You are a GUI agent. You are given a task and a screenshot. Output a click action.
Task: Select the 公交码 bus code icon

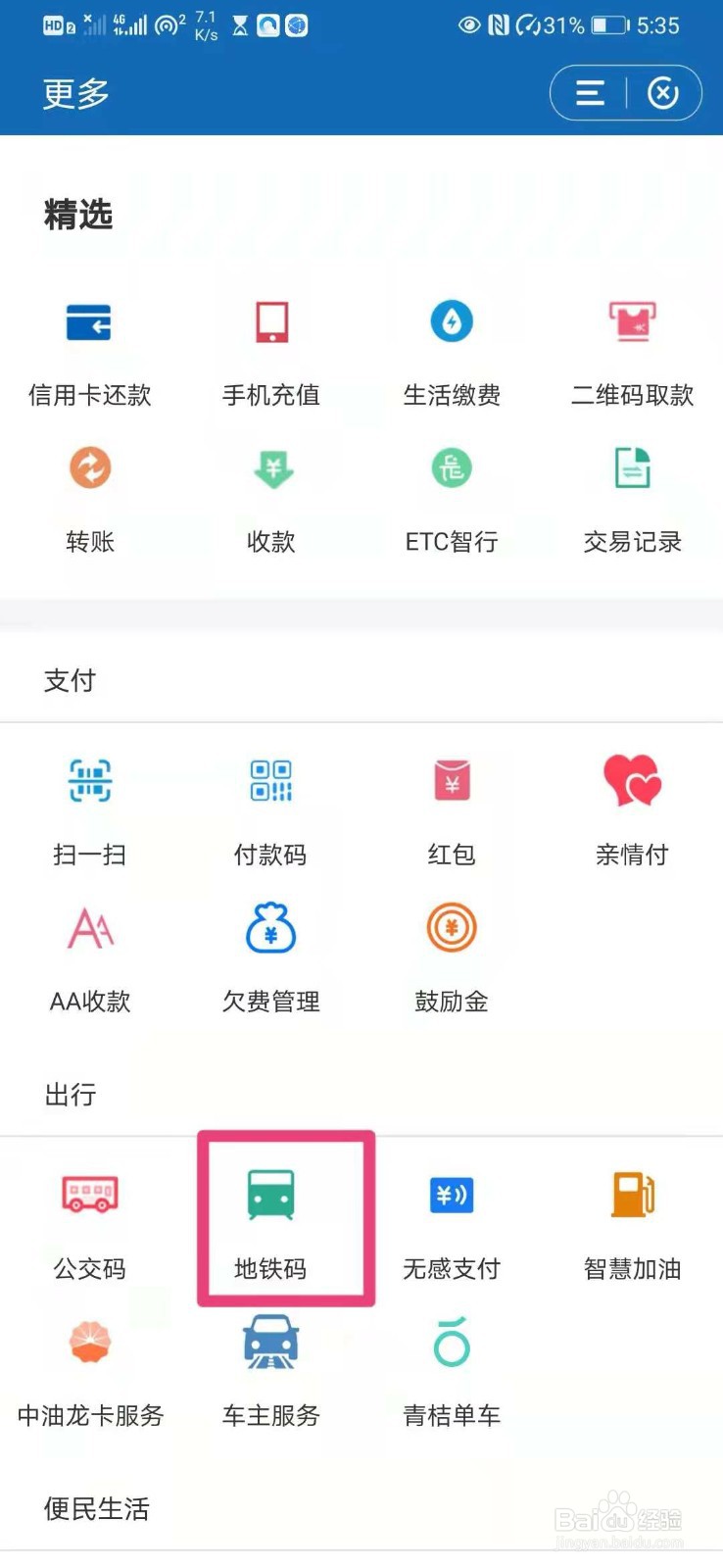[x=89, y=1218]
